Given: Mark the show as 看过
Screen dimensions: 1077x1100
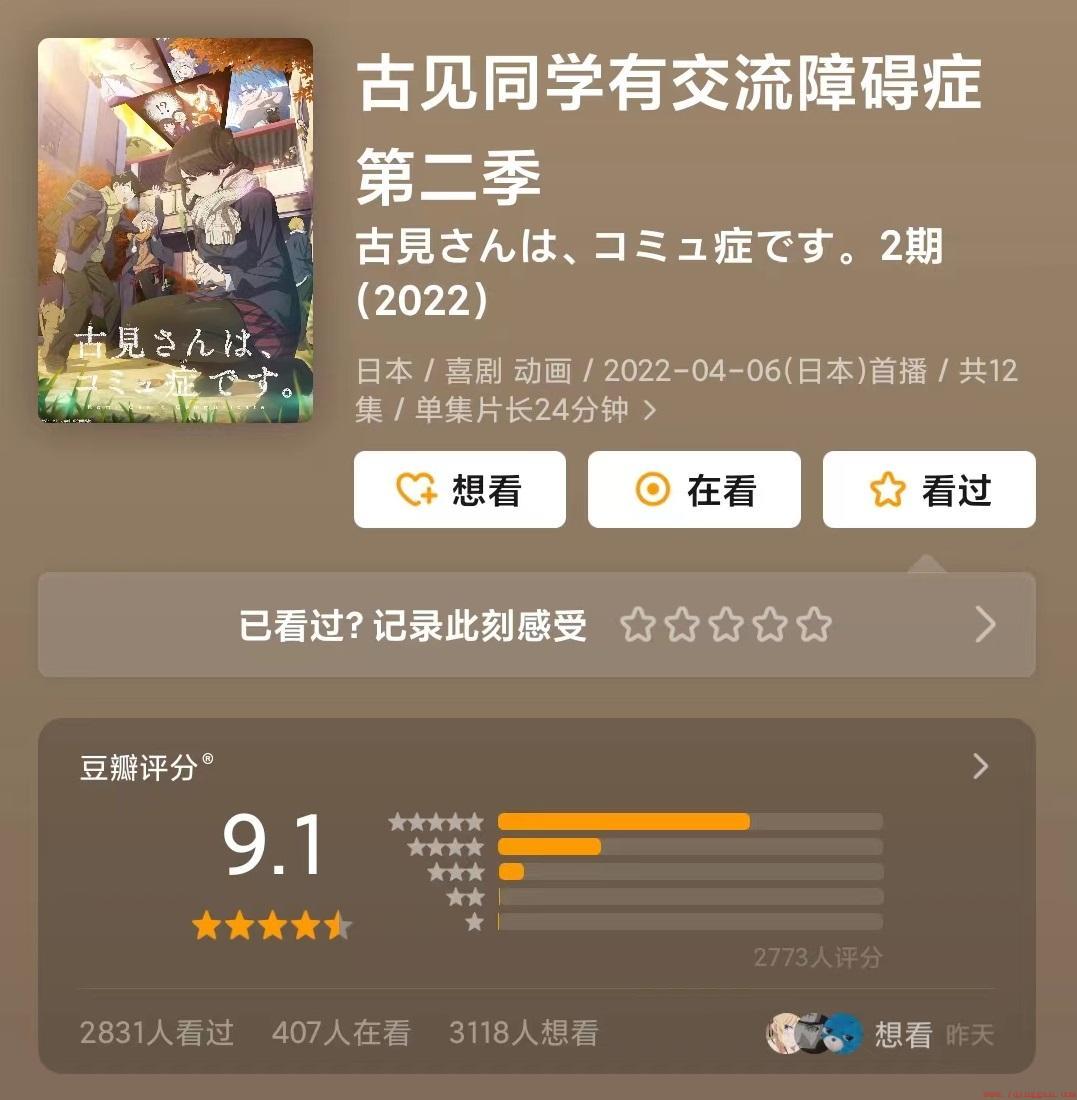Looking at the screenshot, I should 929,490.
